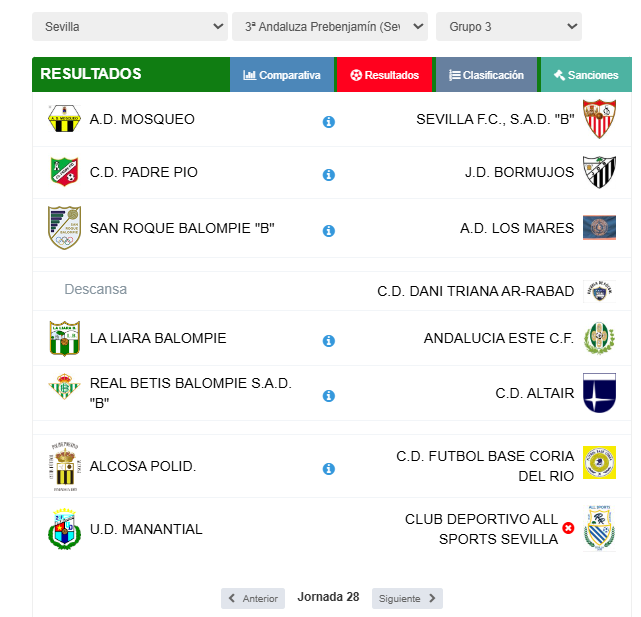The image size is (641, 617).
Task: Expand the 3ª Andaluza Prebenjamín competition dropdown
Action: click(x=329, y=27)
